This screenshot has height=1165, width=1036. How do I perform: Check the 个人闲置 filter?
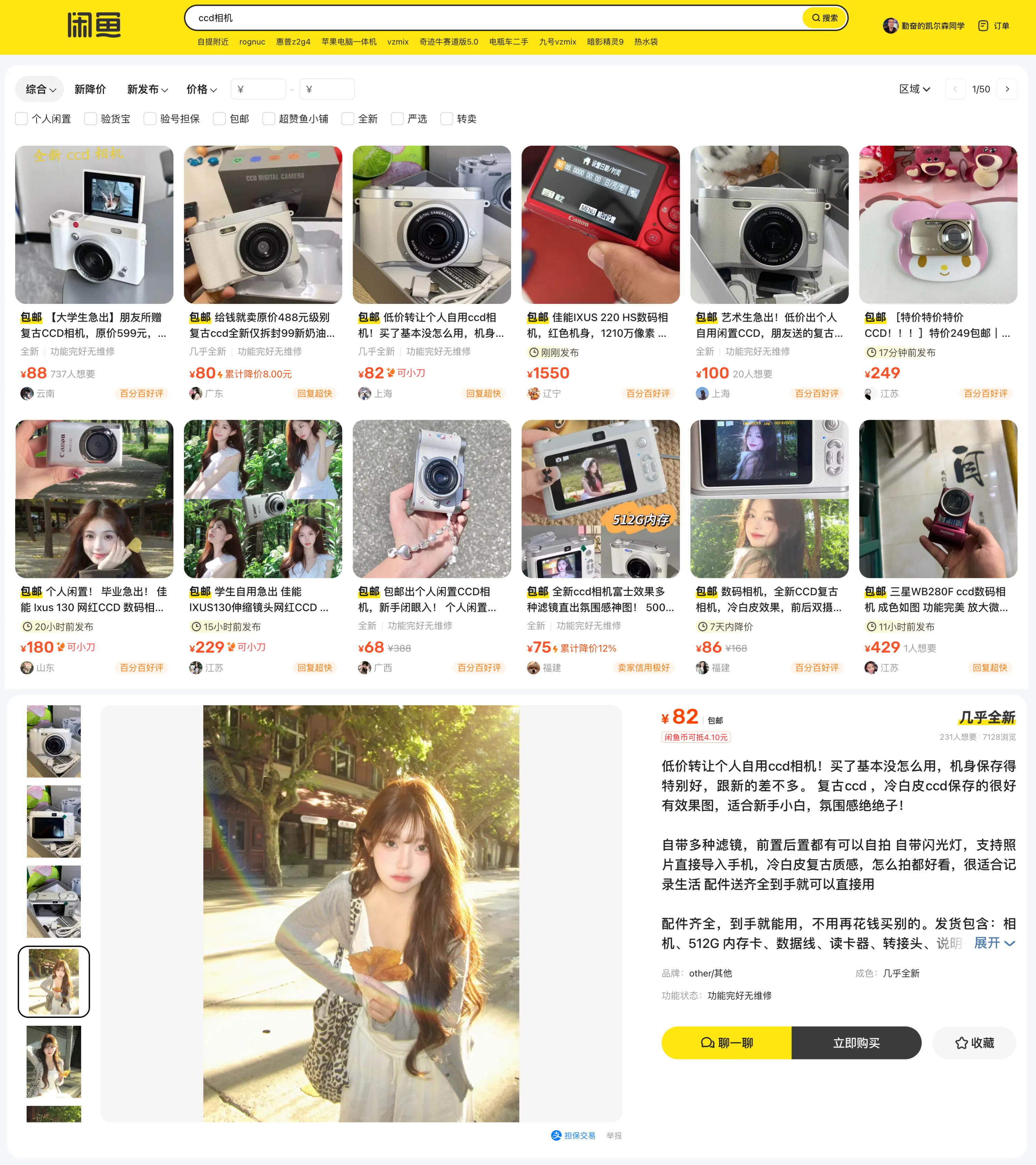tap(22, 118)
